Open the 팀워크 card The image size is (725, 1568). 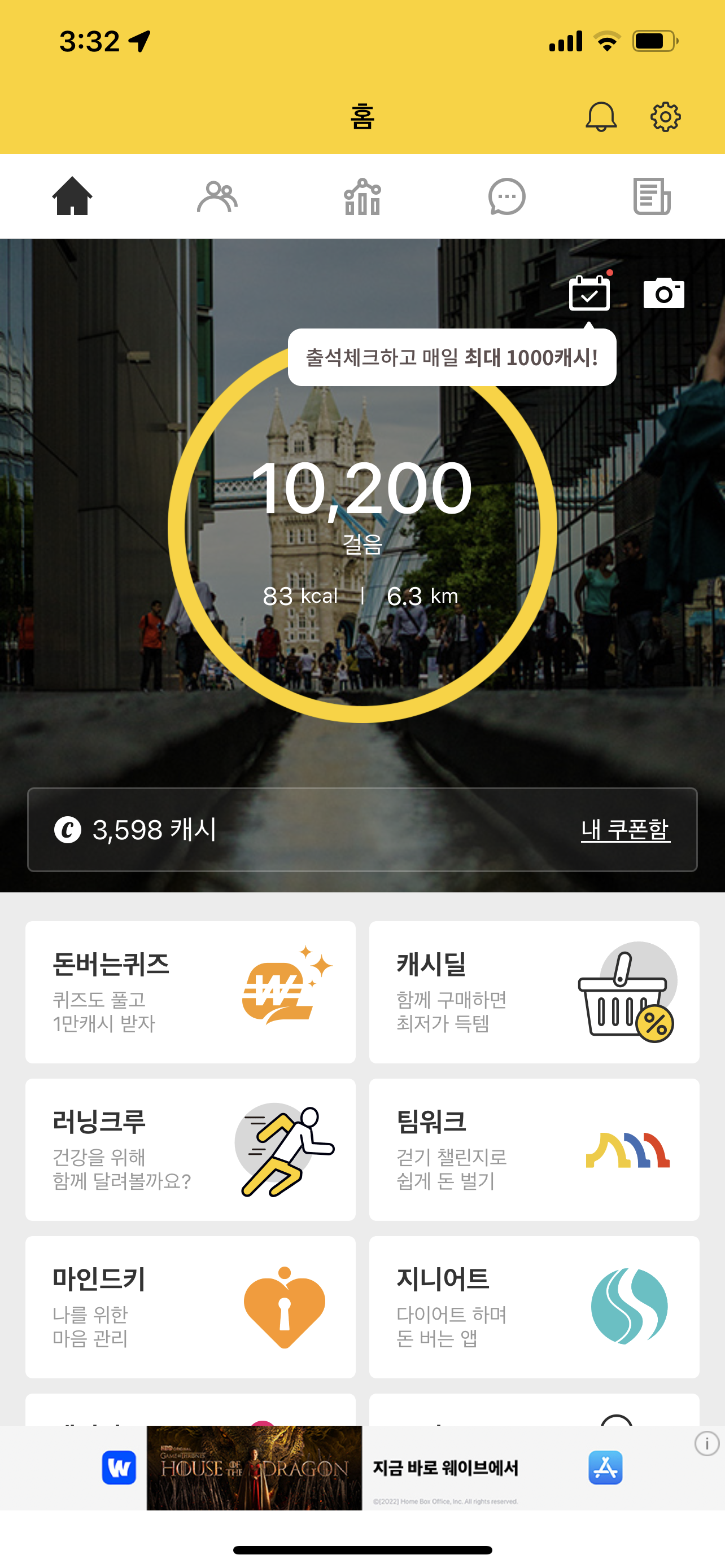point(534,1149)
